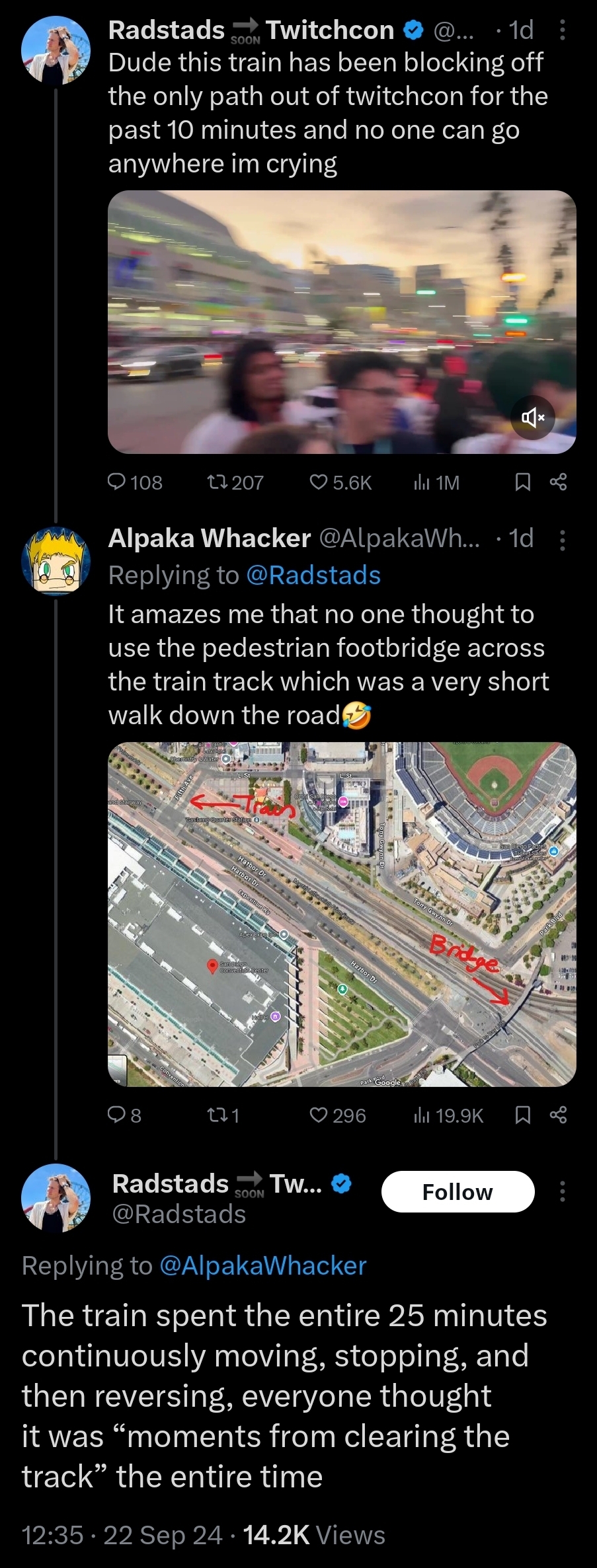
Task: Open the overflow menu on Radstads' train post
Action: (562, 30)
